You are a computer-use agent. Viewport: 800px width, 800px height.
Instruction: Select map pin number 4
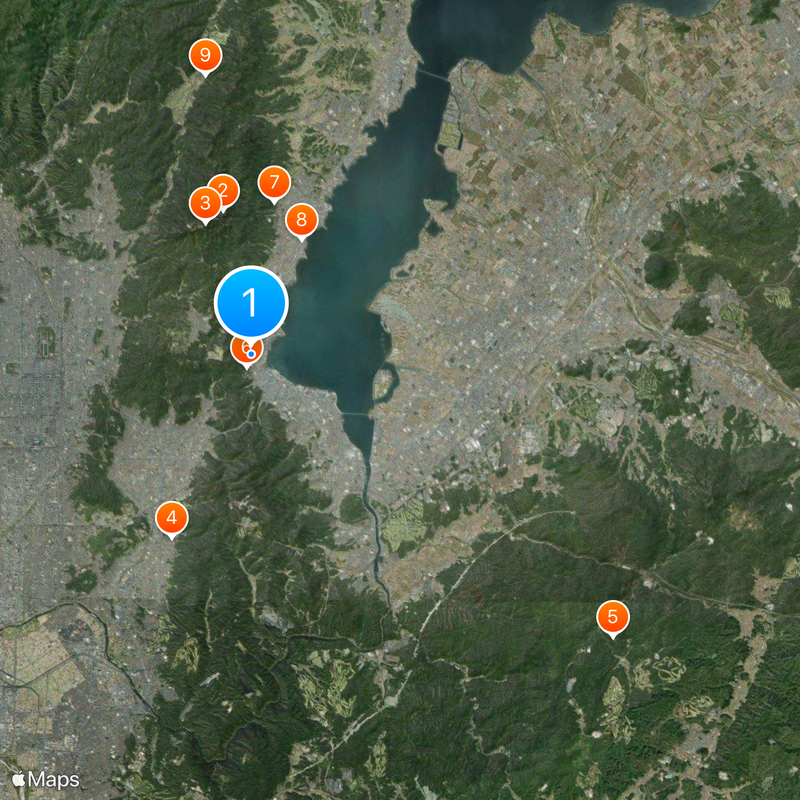[172, 517]
